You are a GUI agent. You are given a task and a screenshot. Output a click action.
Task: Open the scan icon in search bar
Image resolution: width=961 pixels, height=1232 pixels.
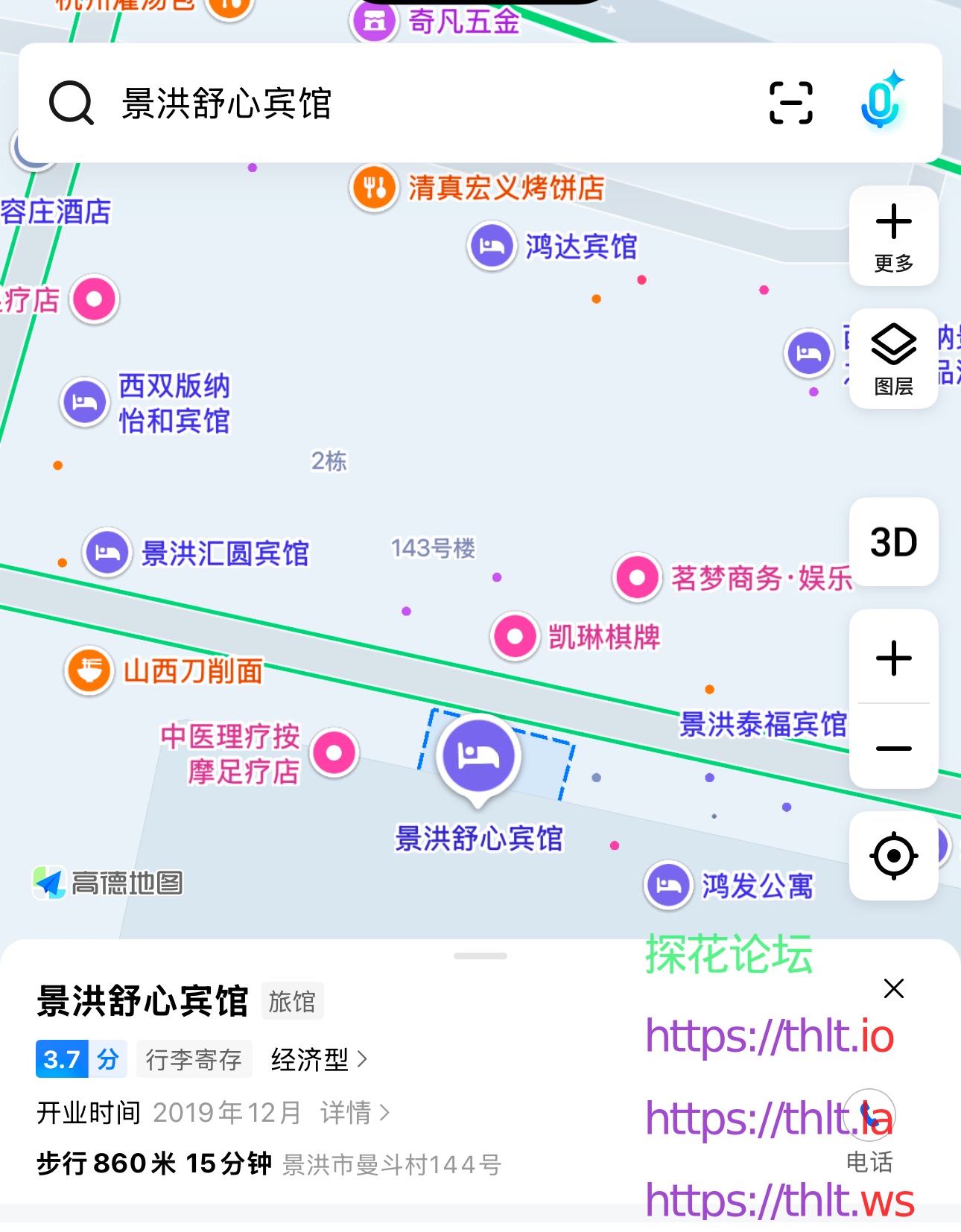pos(790,103)
